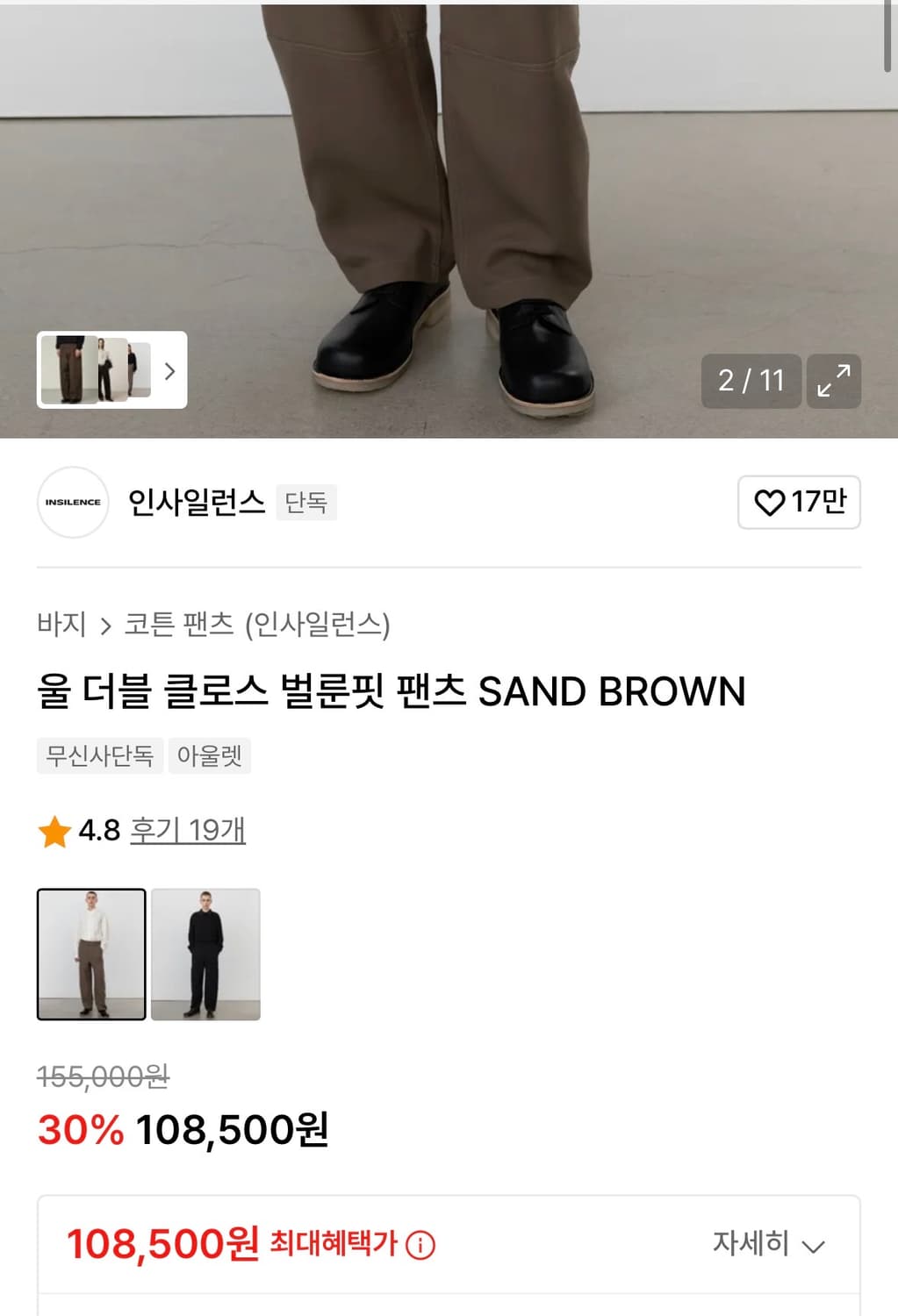The height and width of the screenshot is (1316, 898).
Task: Click the 단독 badge next to brand name
Action: (x=308, y=504)
